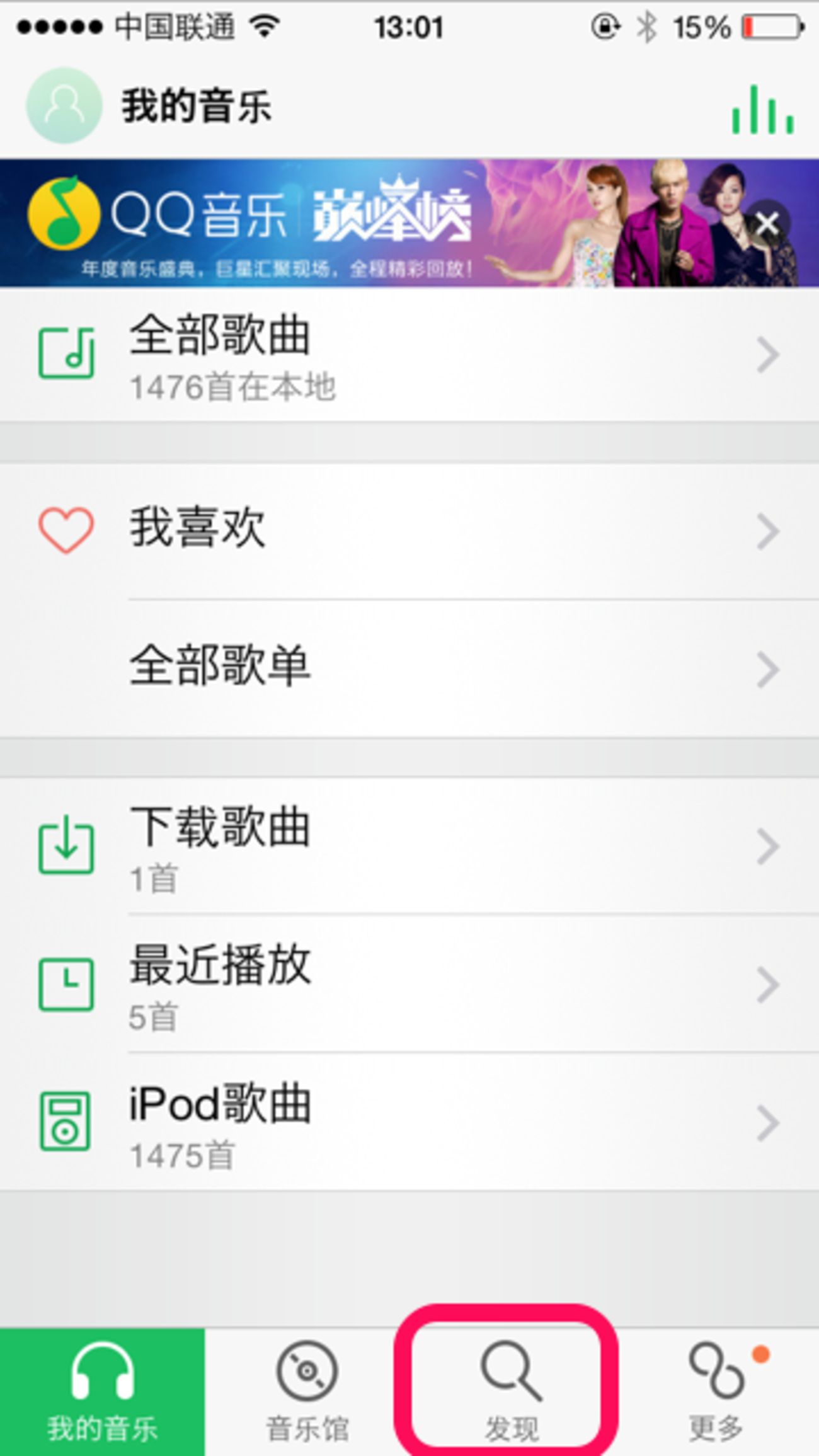Open the profile avatar icon

point(64,106)
